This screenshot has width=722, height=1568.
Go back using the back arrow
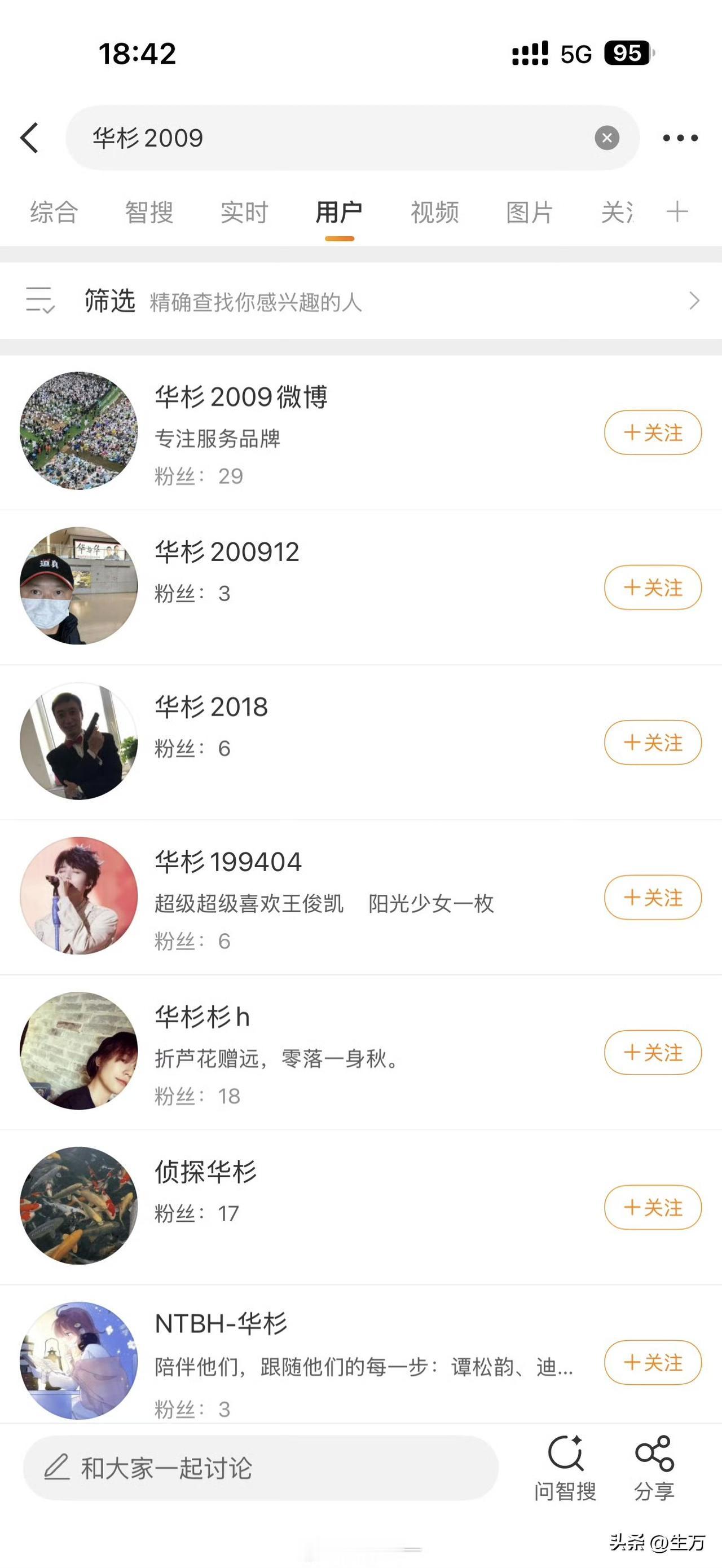(x=29, y=138)
